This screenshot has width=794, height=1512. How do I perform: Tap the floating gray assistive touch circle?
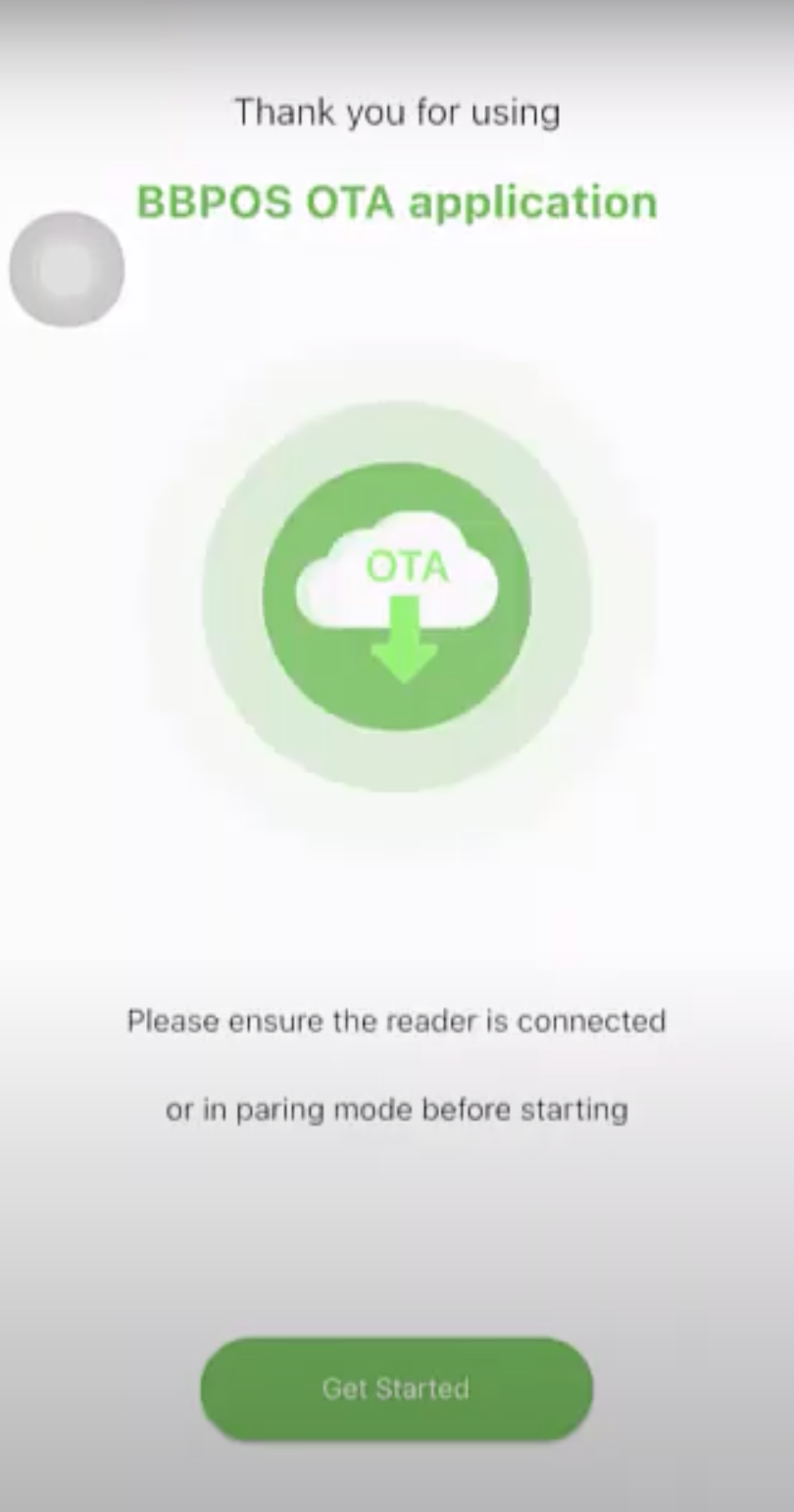(x=67, y=269)
